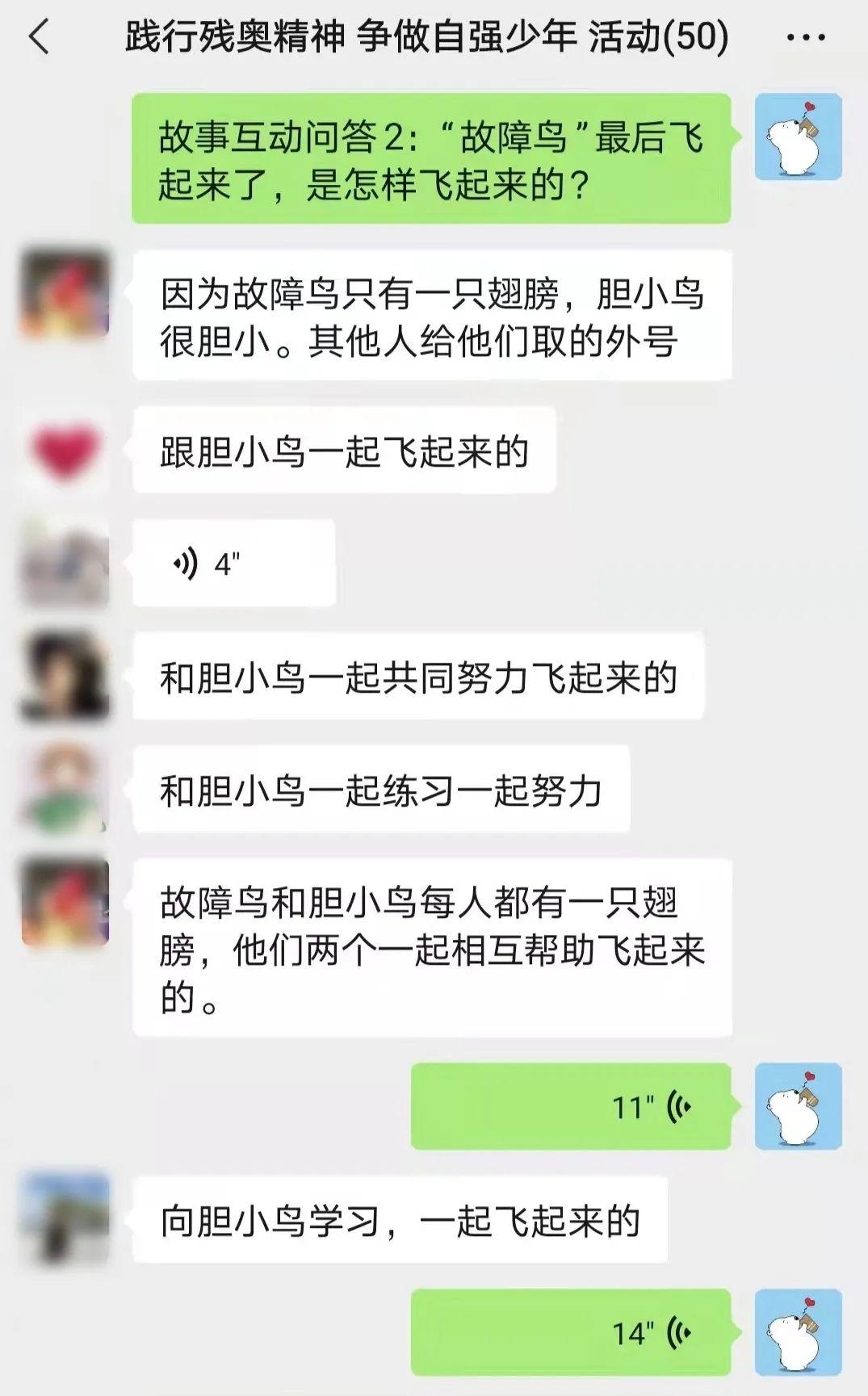This screenshot has width=868, height=1396.
Task: Open avatar of sender of 和胆小鸟一起共同努力飞起来的
Action: tap(65, 676)
